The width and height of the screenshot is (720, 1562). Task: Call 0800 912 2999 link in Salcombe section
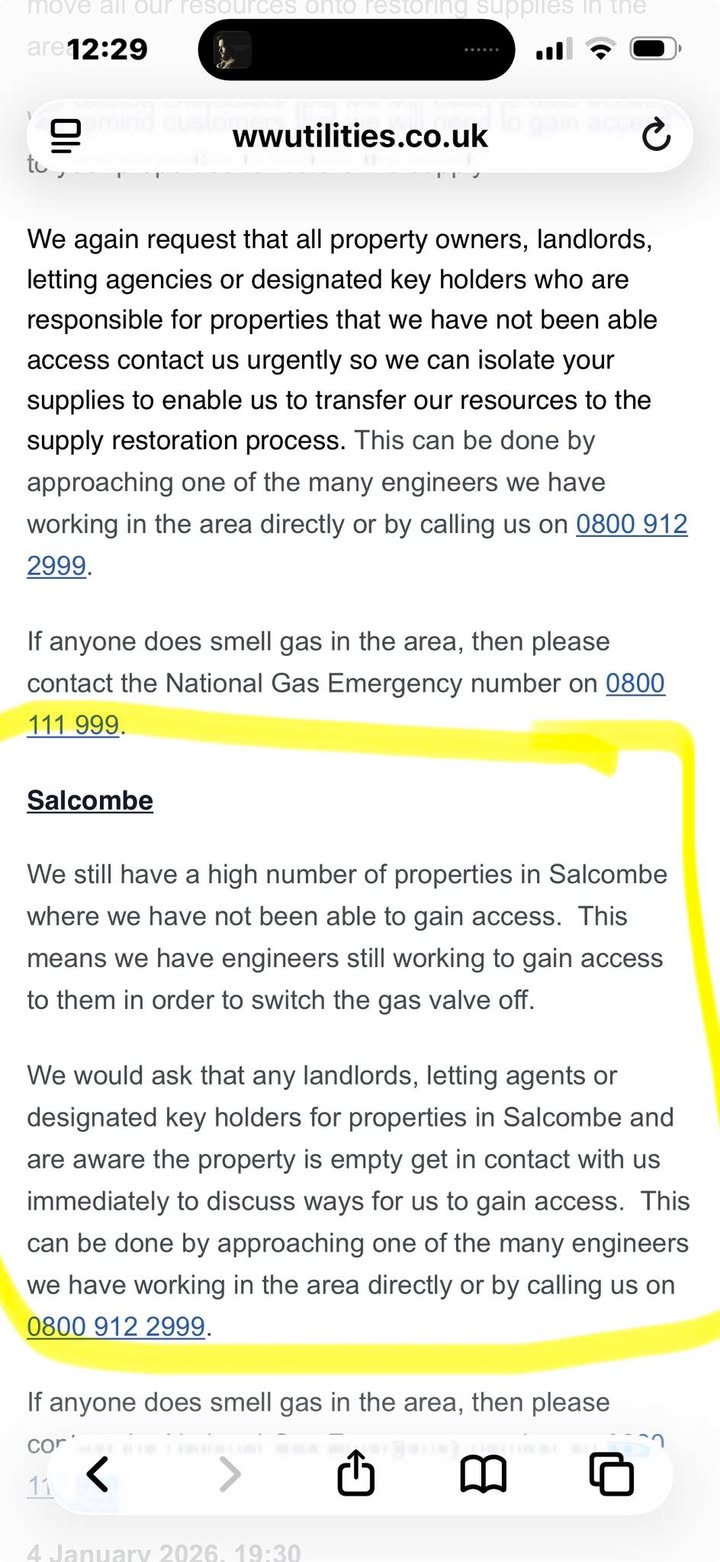[116, 1327]
